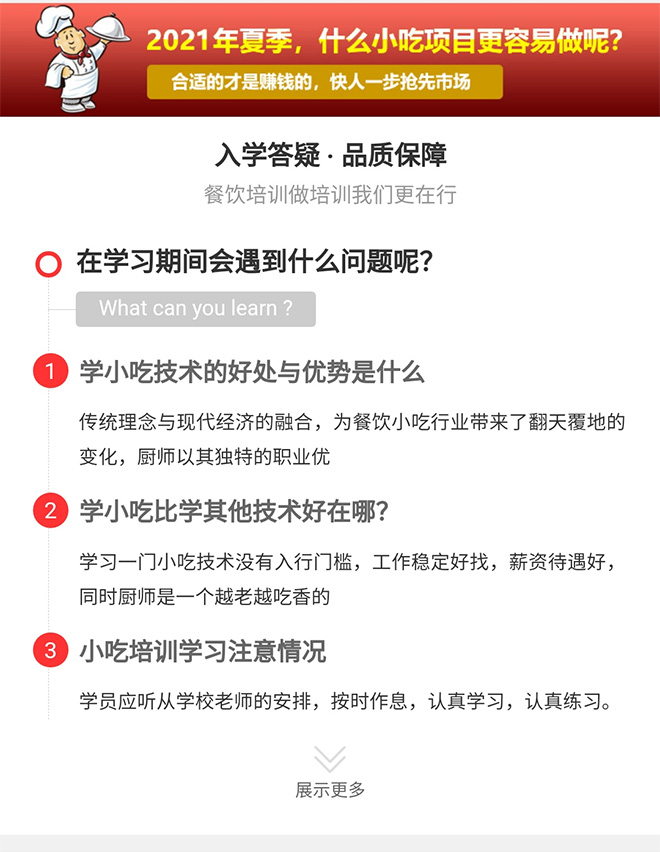Open question 学小吃技术的好处与优势是什么
The height and width of the screenshot is (852, 660).
[x=252, y=372]
